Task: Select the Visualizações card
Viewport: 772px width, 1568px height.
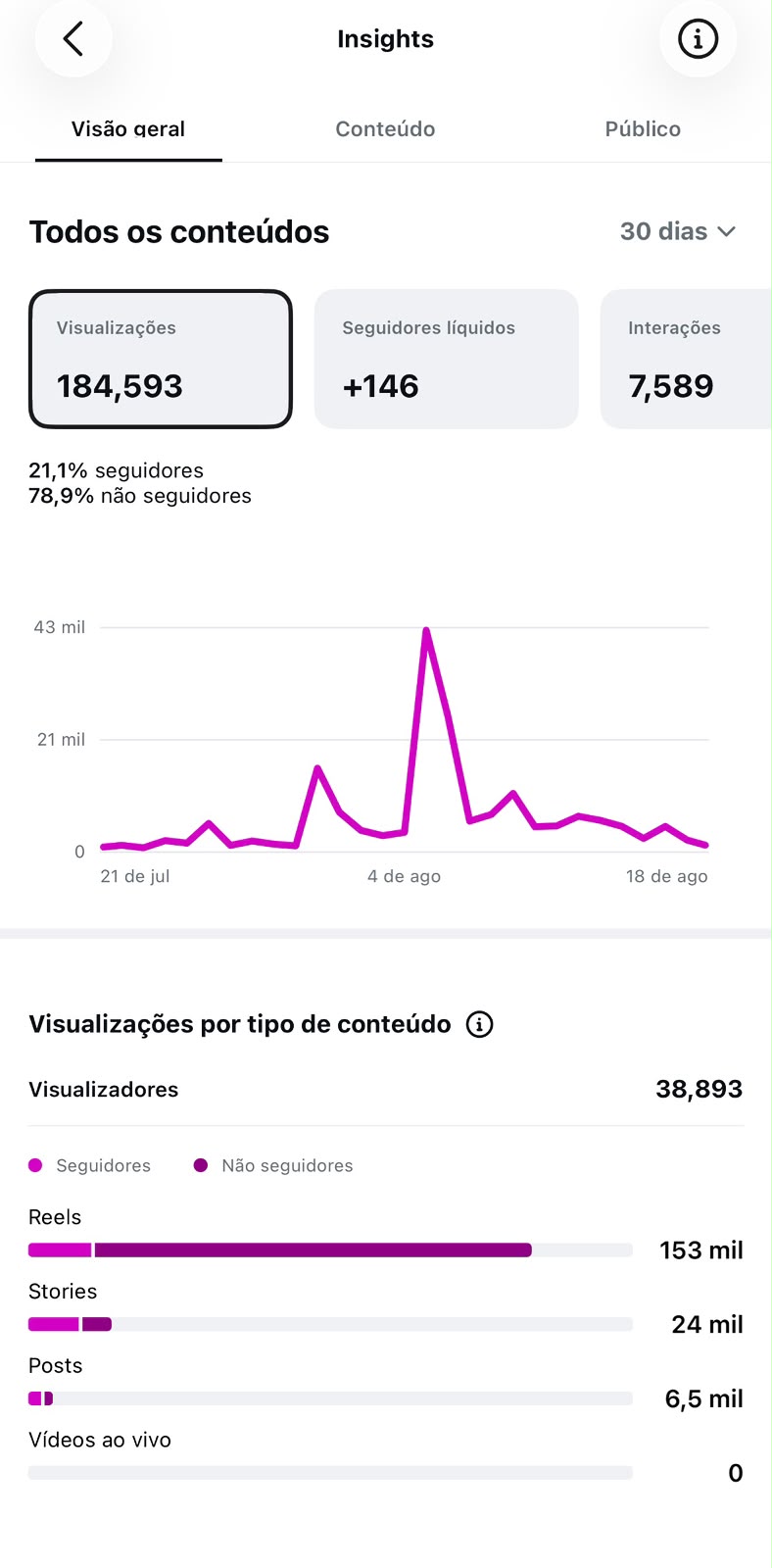Action: point(161,359)
